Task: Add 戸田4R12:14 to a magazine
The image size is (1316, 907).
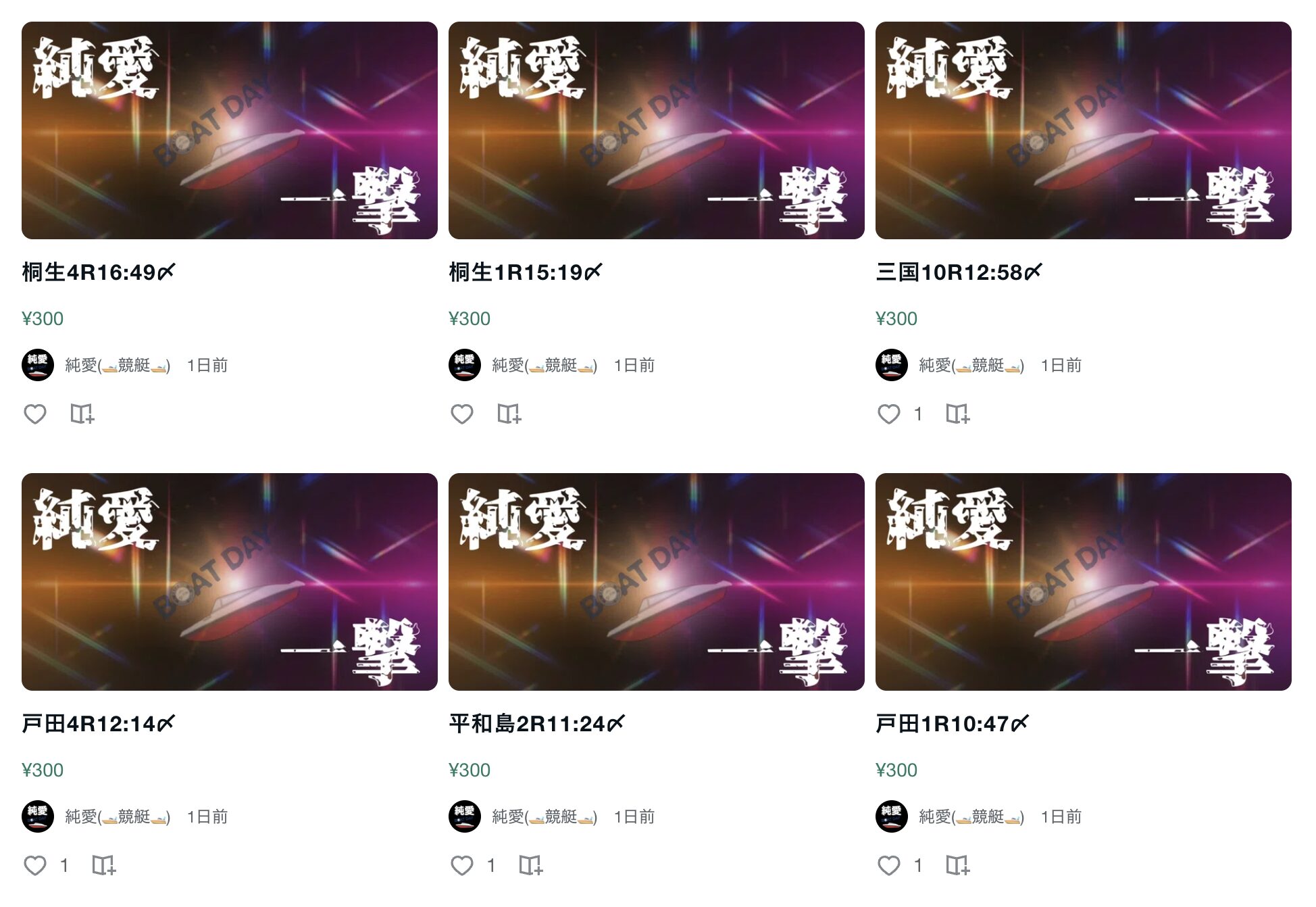Action: [103, 865]
